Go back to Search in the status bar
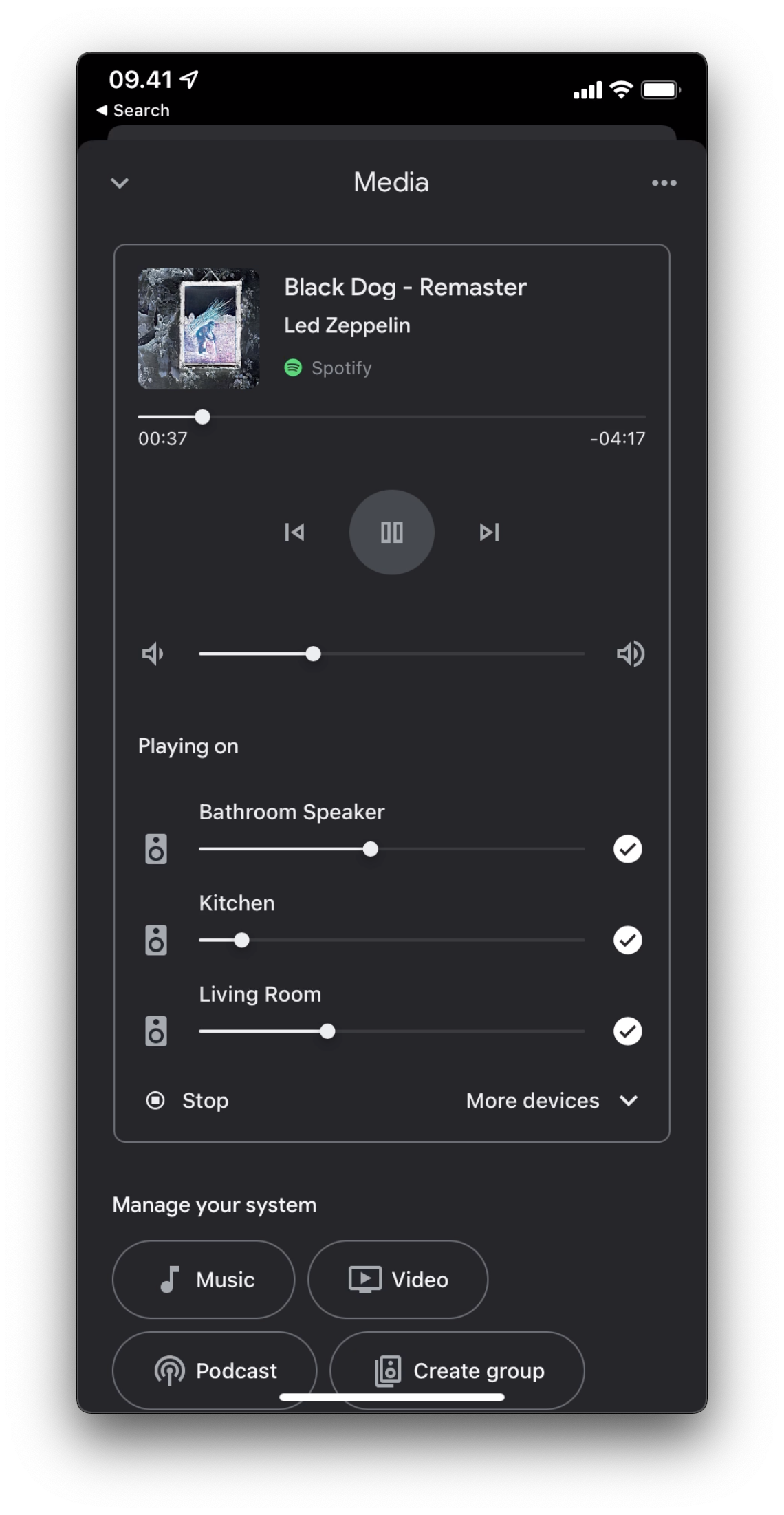The image size is (784, 1515). coord(133,110)
